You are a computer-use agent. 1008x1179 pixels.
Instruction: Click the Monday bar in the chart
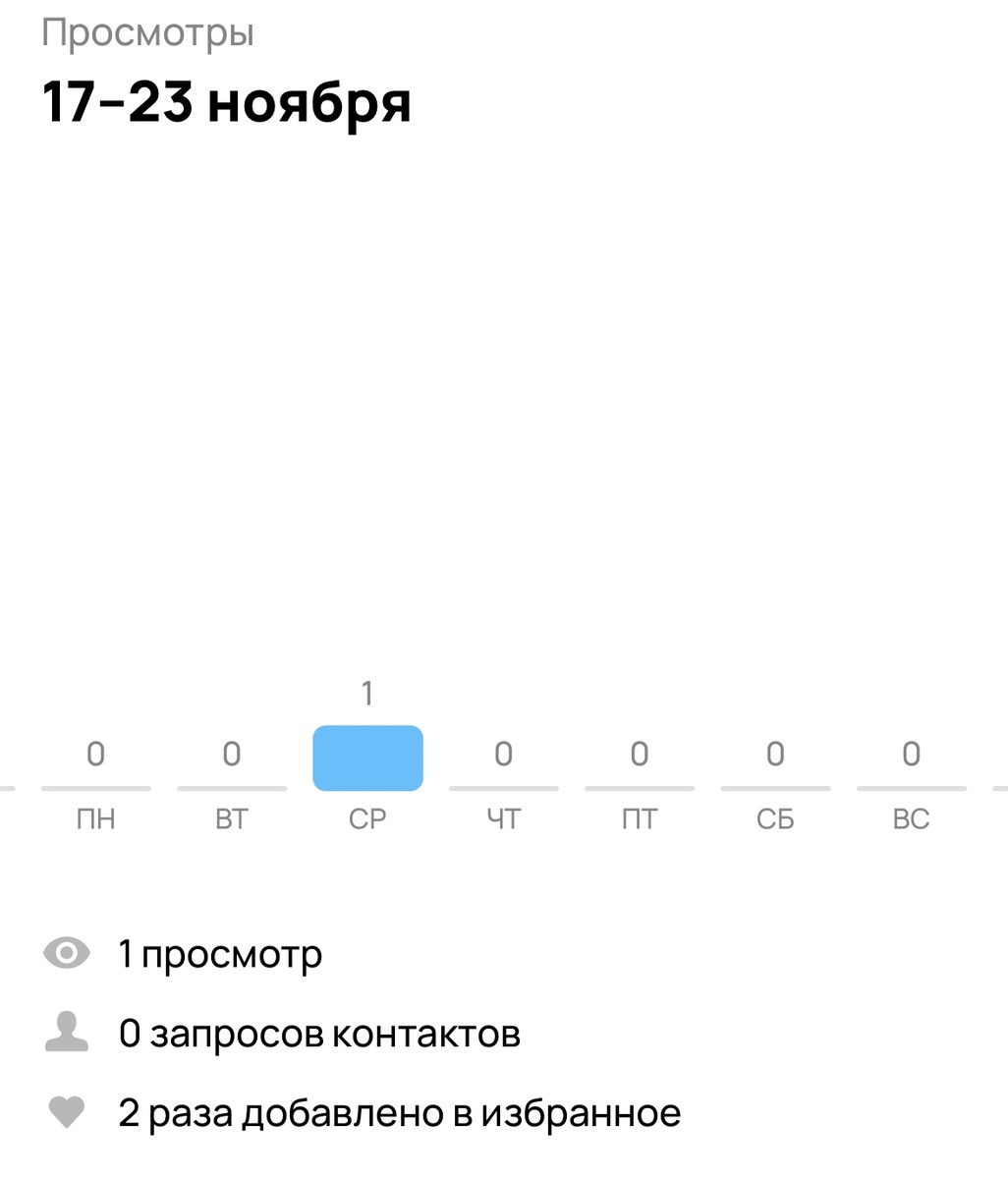click(x=95, y=786)
